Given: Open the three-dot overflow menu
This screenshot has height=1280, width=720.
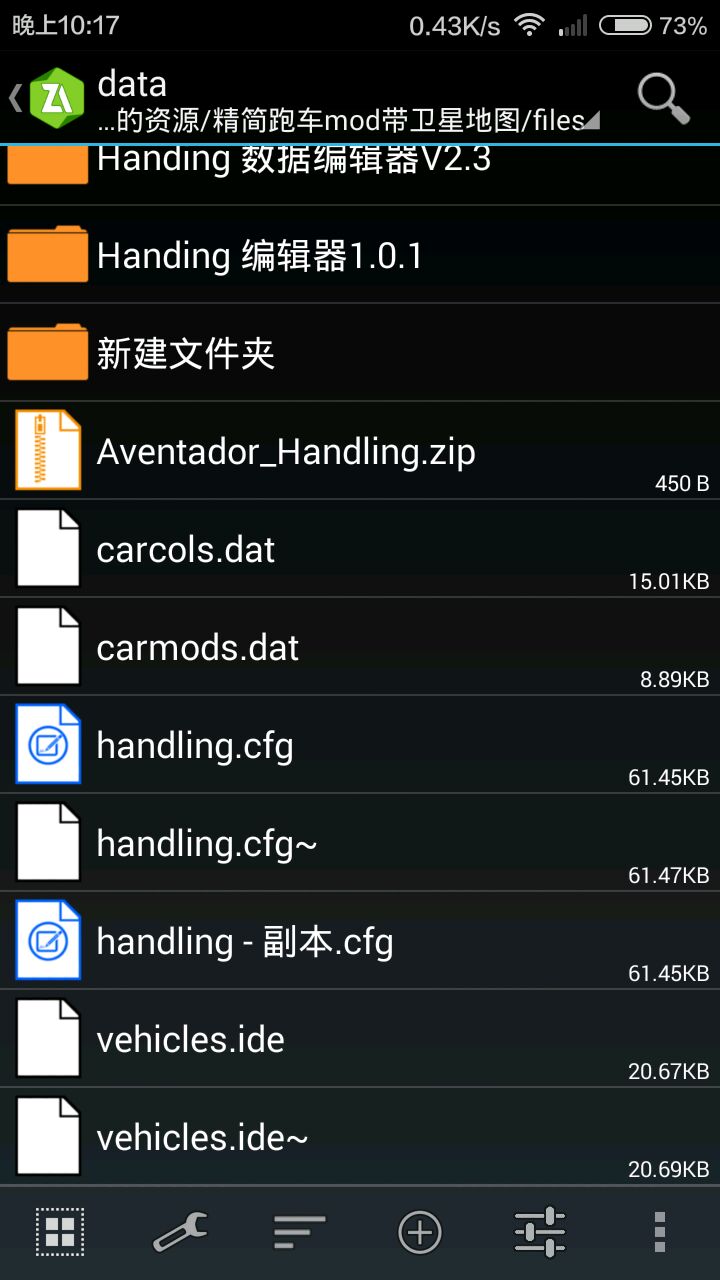Looking at the screenshot, I should click(659, 1232).
